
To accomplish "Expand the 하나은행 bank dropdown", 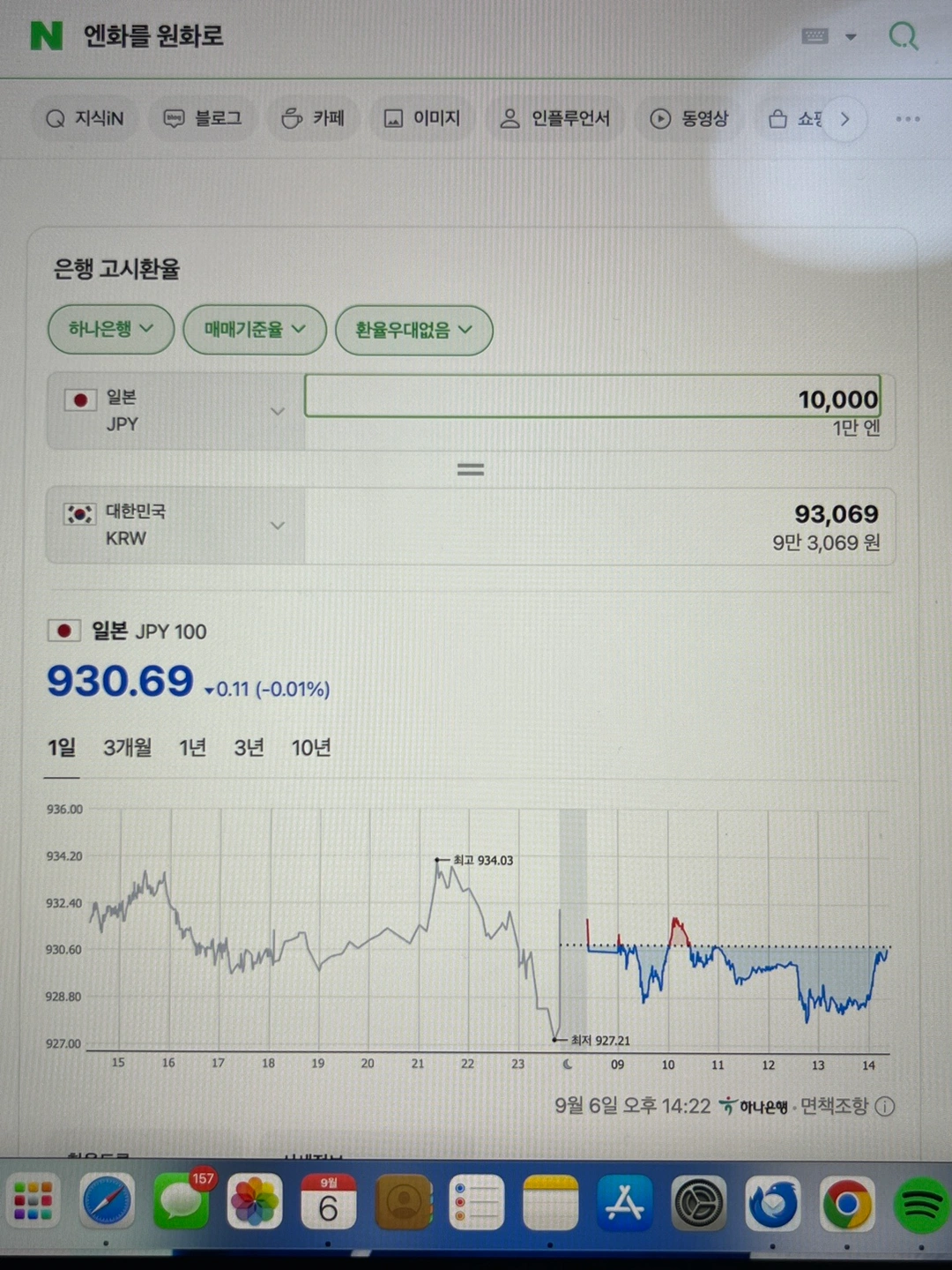I will pyautogui.click(x=111, y=330).
